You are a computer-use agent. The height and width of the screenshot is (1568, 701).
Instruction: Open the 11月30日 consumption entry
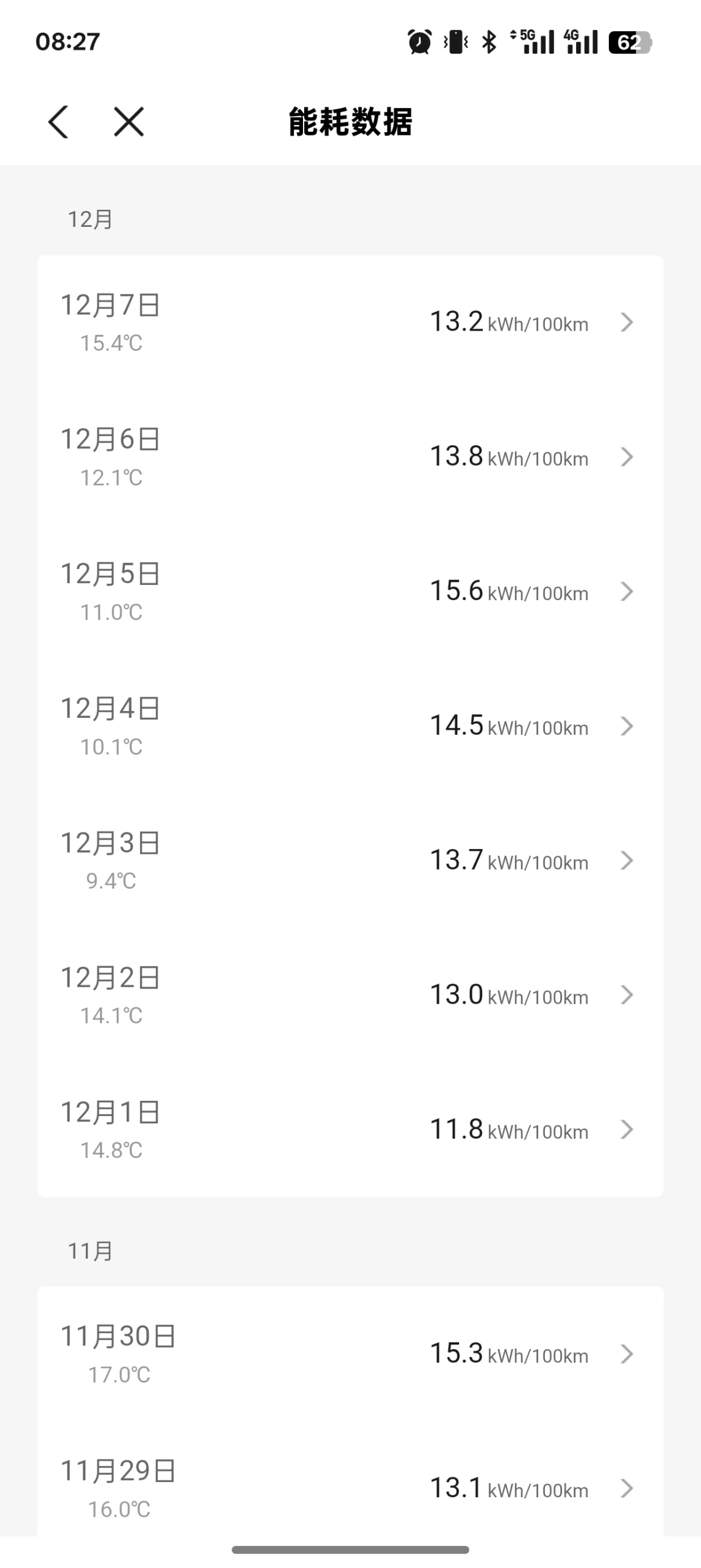click(350, 1354)
